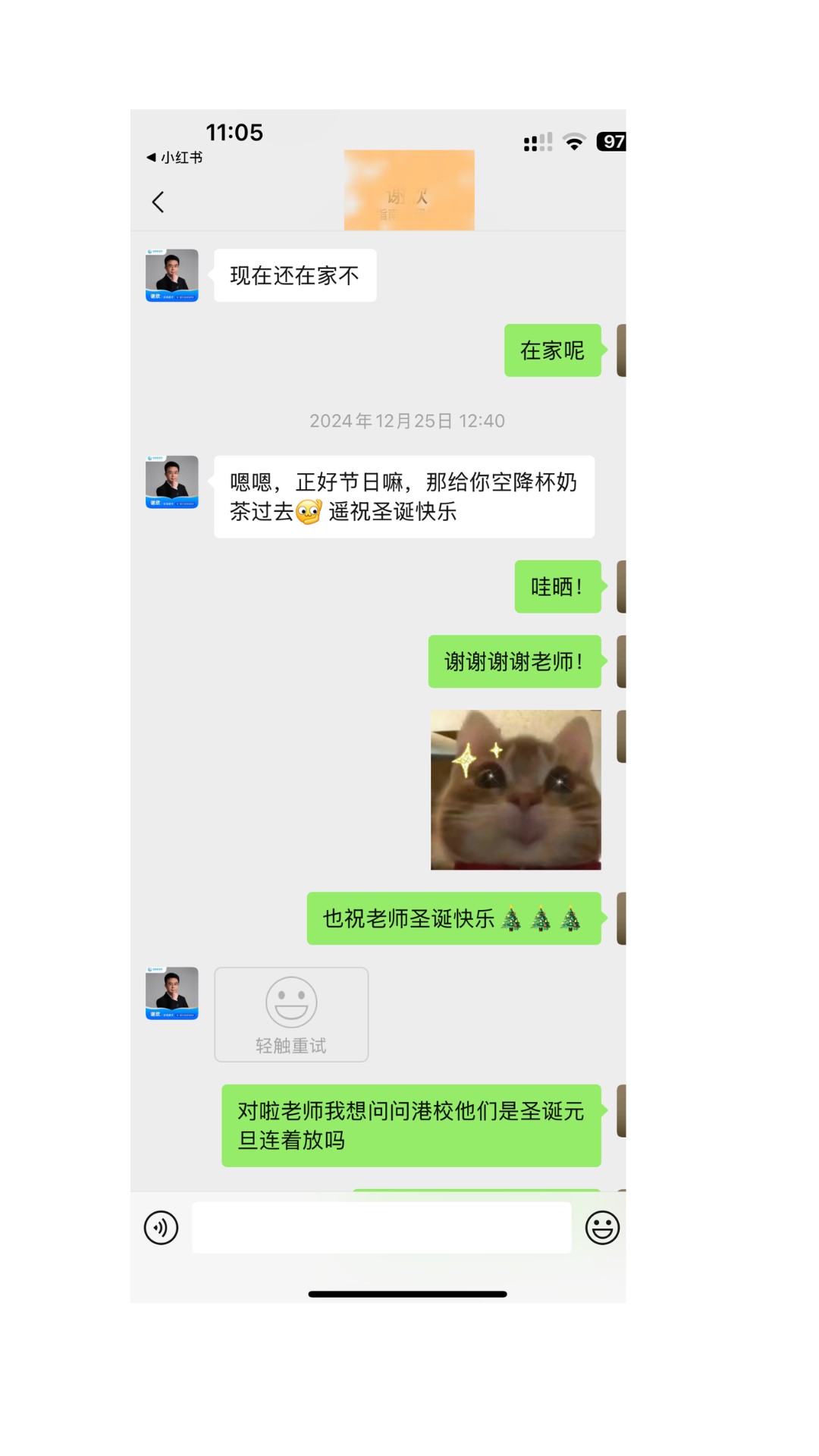Return to 小红书 app
This screenshot has height=1456, width=819.
[x=175, y=158]
